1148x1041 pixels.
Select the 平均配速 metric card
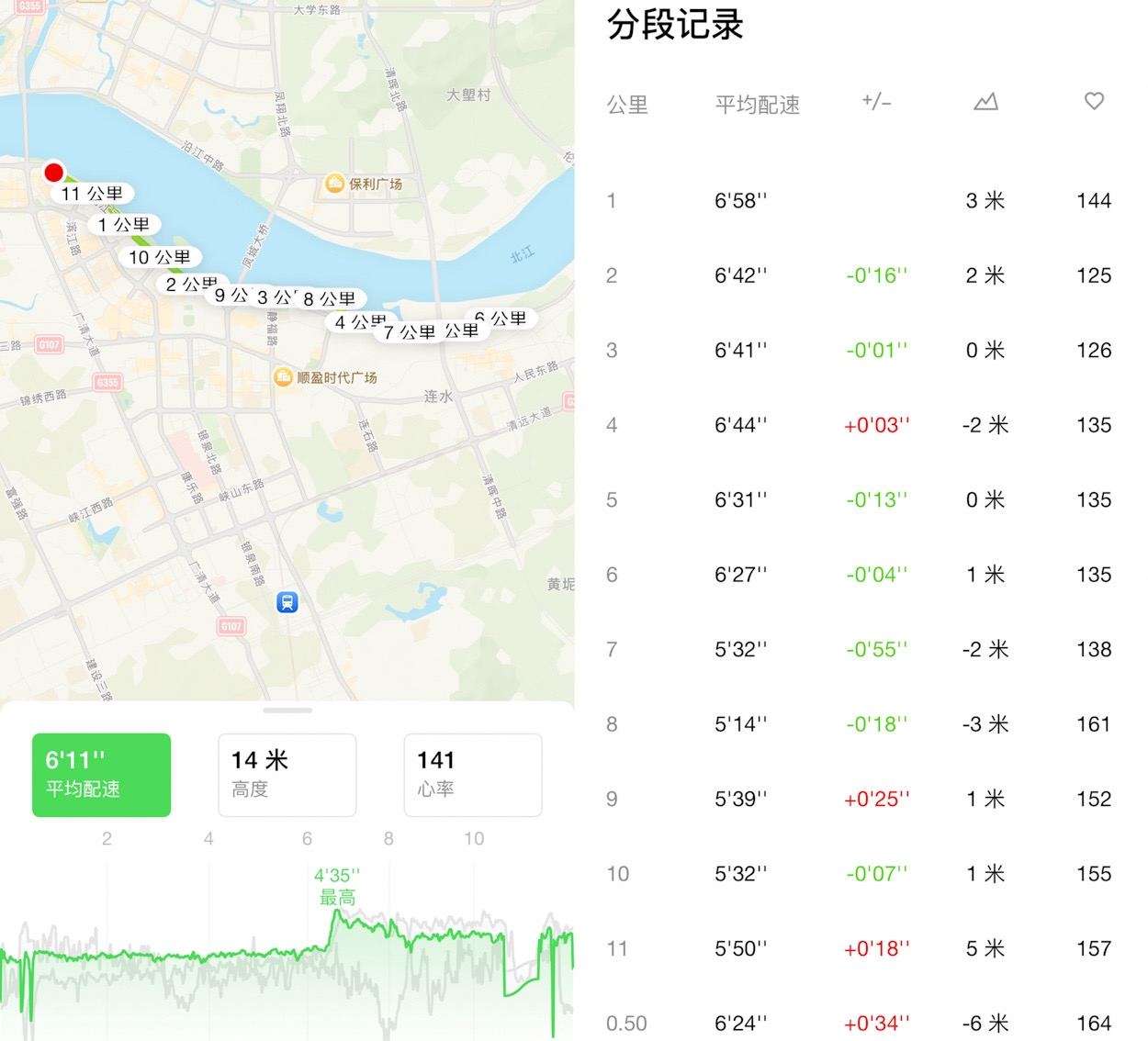101,775
